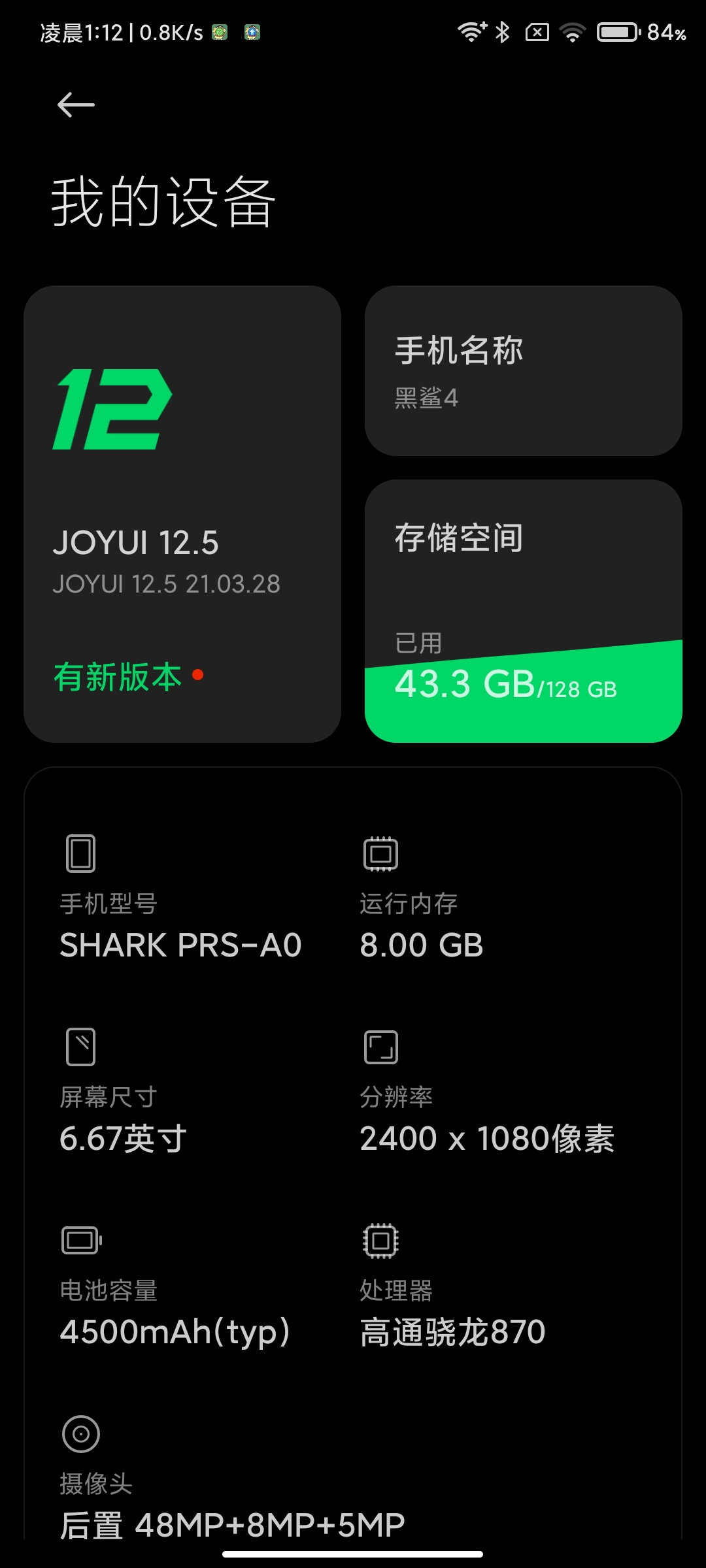Go back using the top-left arrow
Image resolution: width=706 pixels, height=1568 pixels.
tap(76, 105)
